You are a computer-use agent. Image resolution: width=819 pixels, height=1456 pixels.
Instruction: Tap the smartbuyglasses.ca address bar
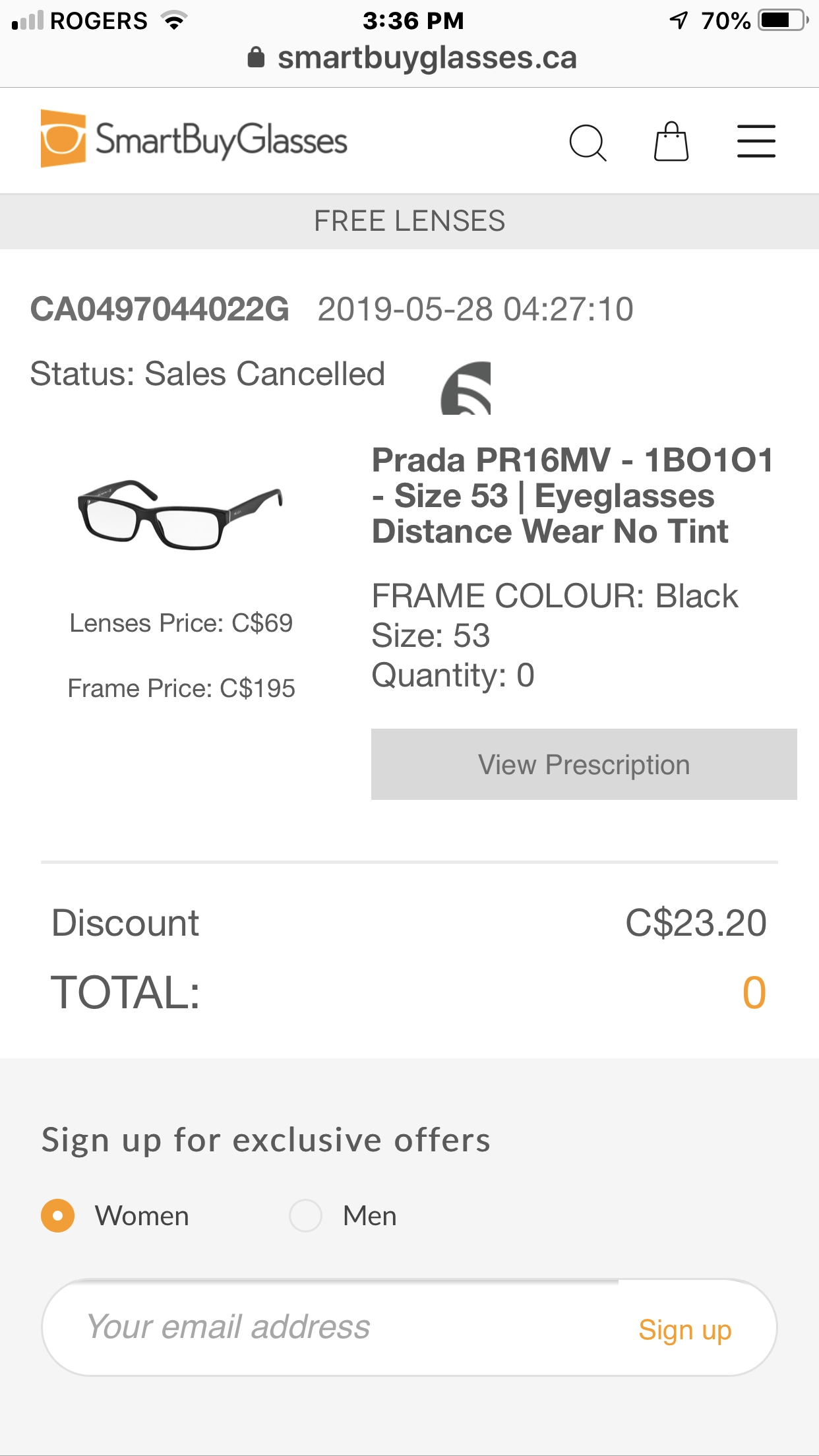tap(427, 58)
